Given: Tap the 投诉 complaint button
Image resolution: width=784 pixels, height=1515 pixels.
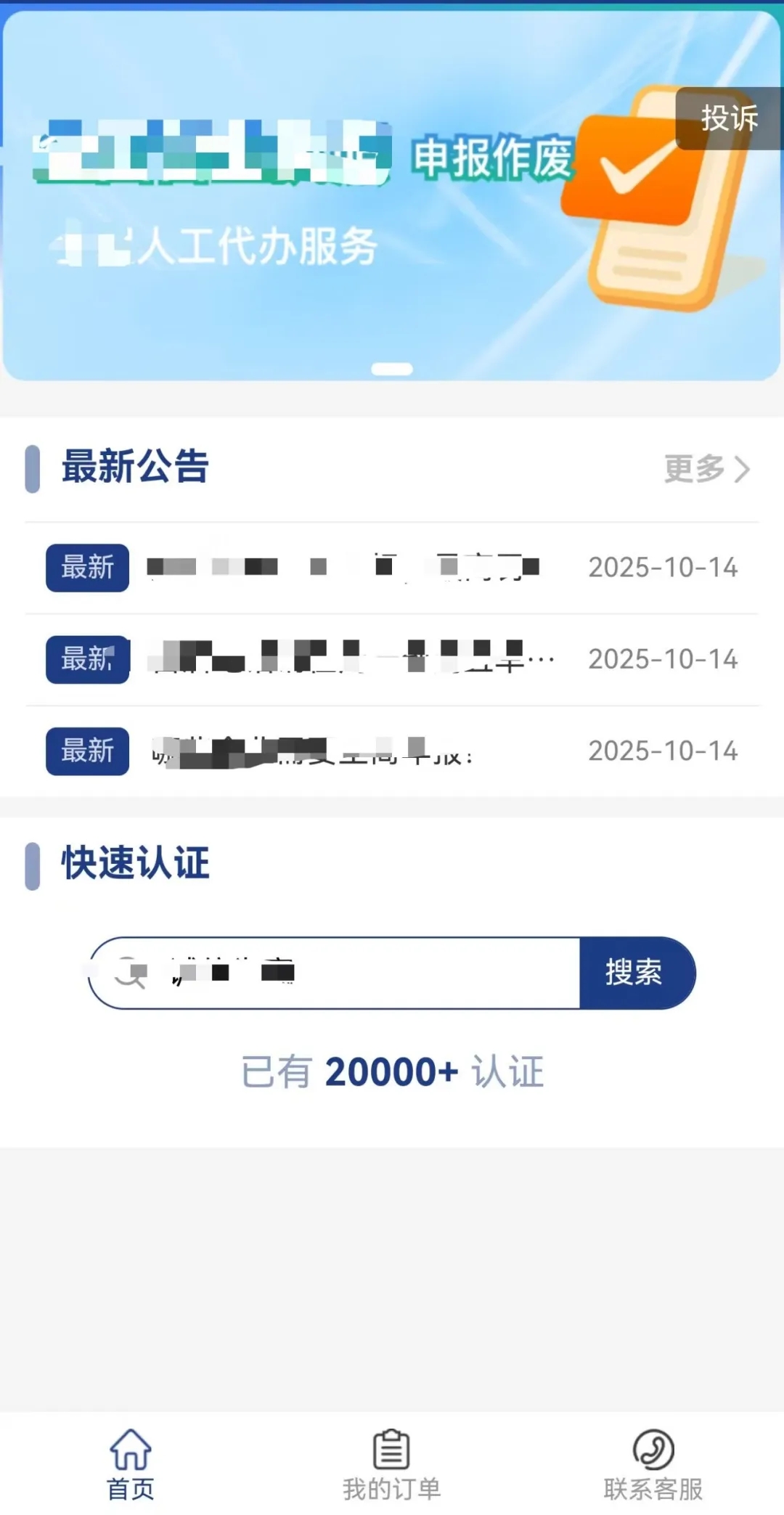Looking at the screenshot, I should (x=729, y=118).
